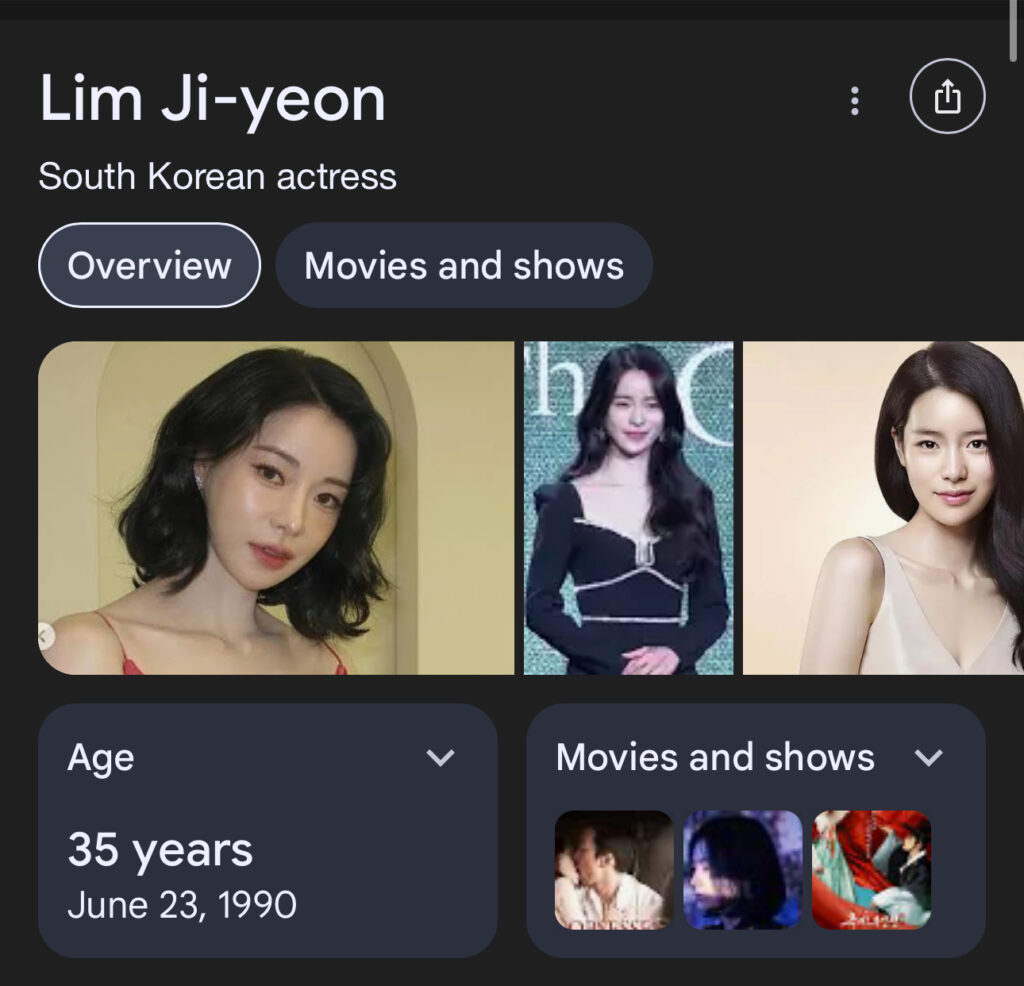Switch to Movies and shows tab

pos(463,265)
